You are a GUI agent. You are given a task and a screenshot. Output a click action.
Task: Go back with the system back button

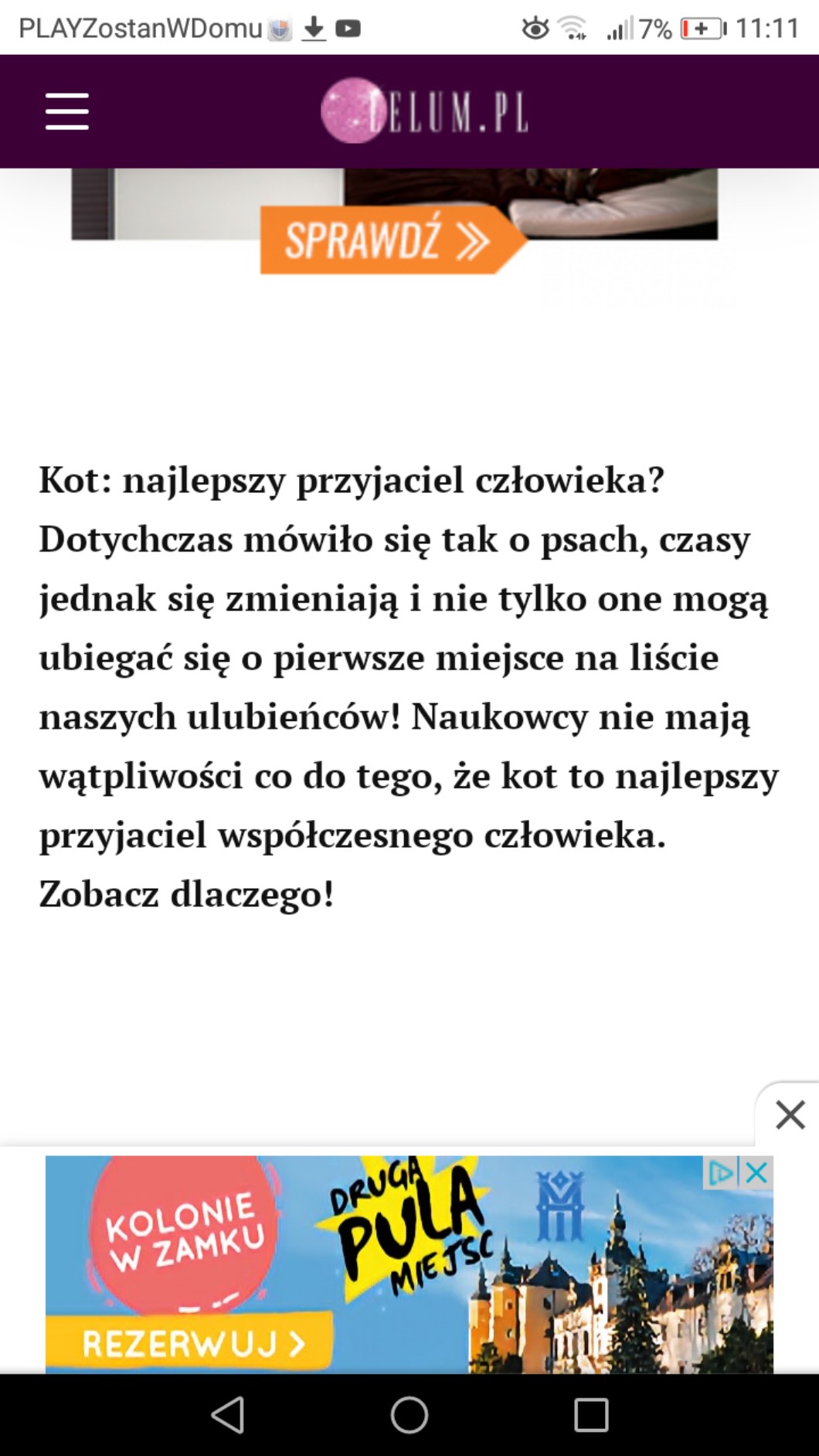click(228, 1415)
